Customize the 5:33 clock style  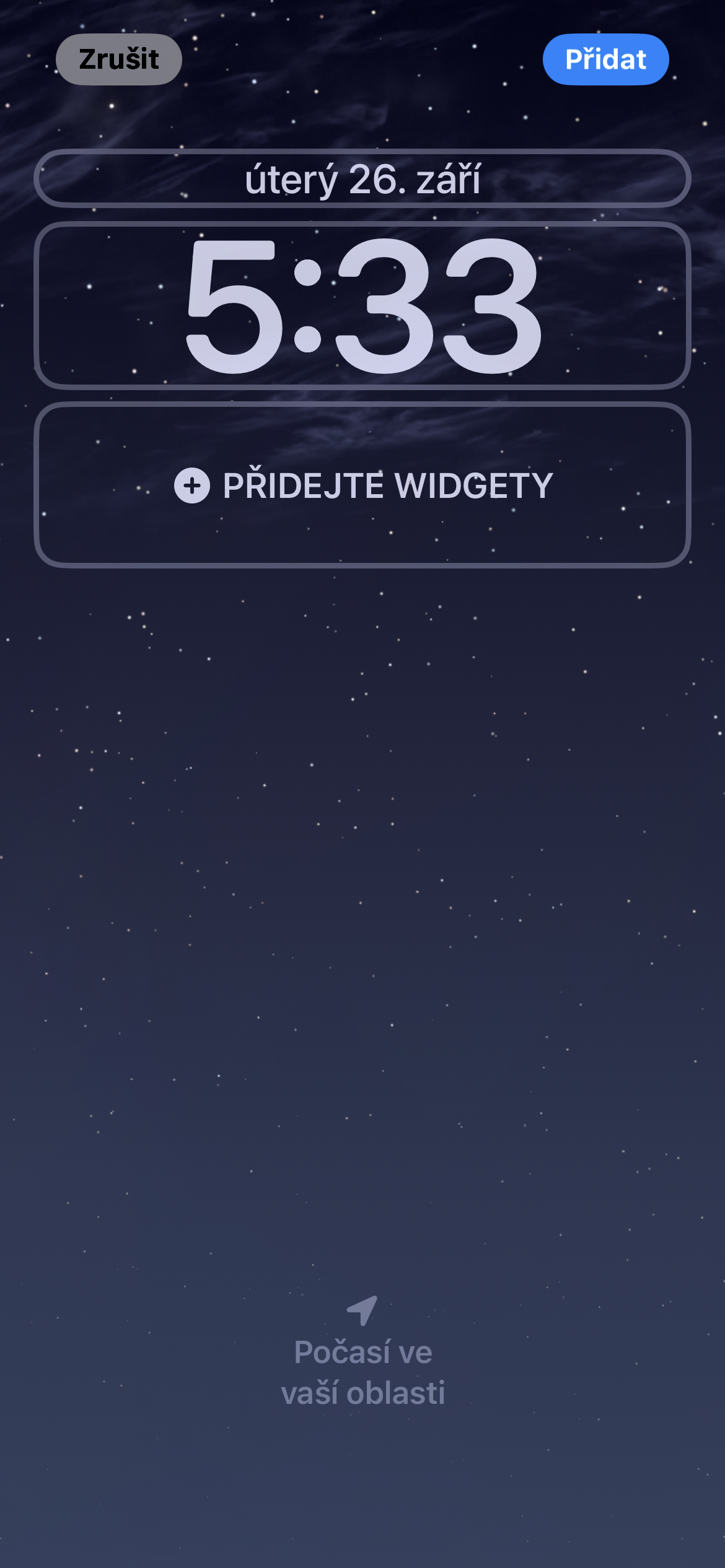pyautogui.click(x=362, y=306)
